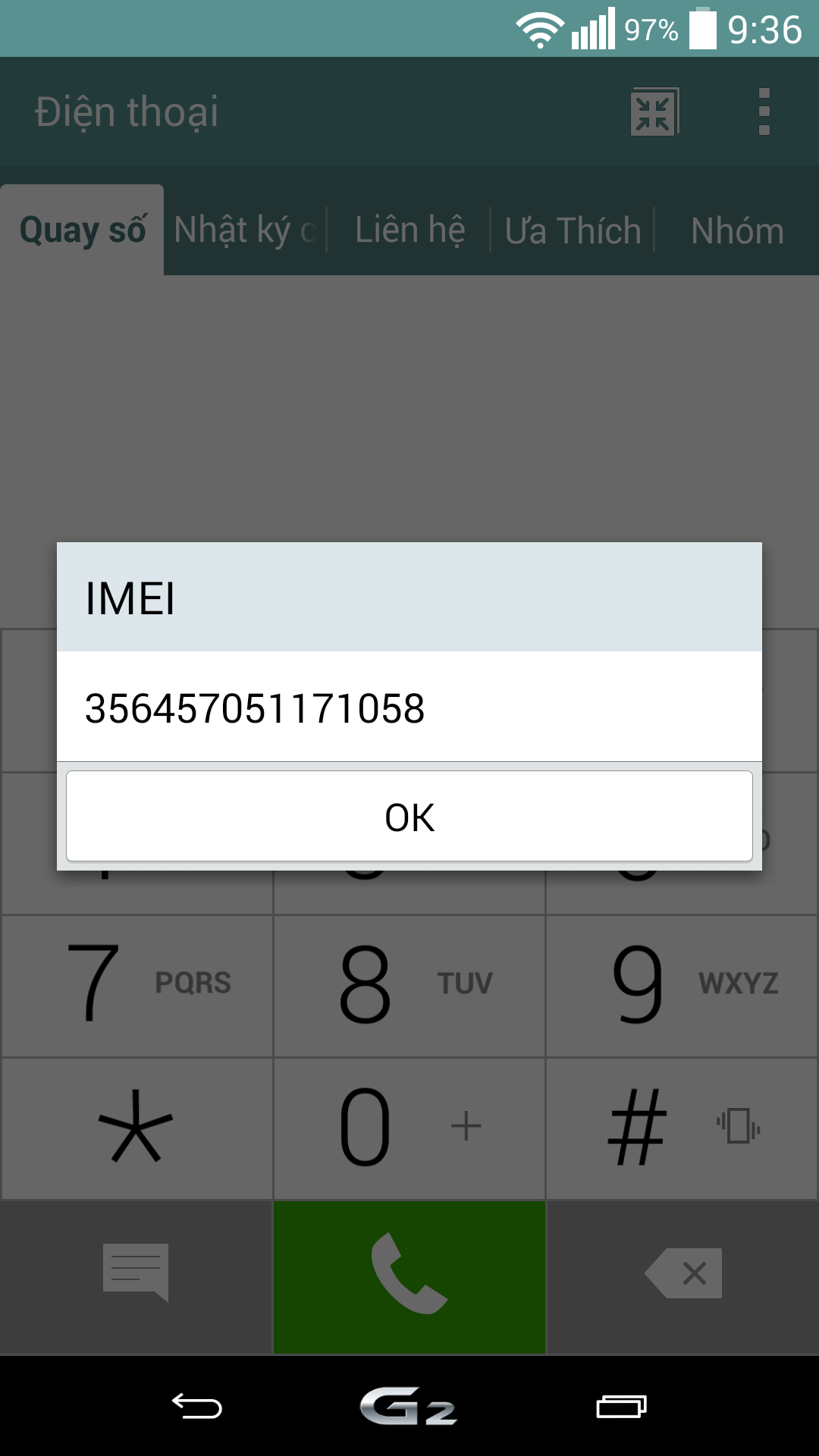Tap the hash key with vibrate symbol
Image resolution: width=819 pixels, height=1456 pixels.
681,1128
